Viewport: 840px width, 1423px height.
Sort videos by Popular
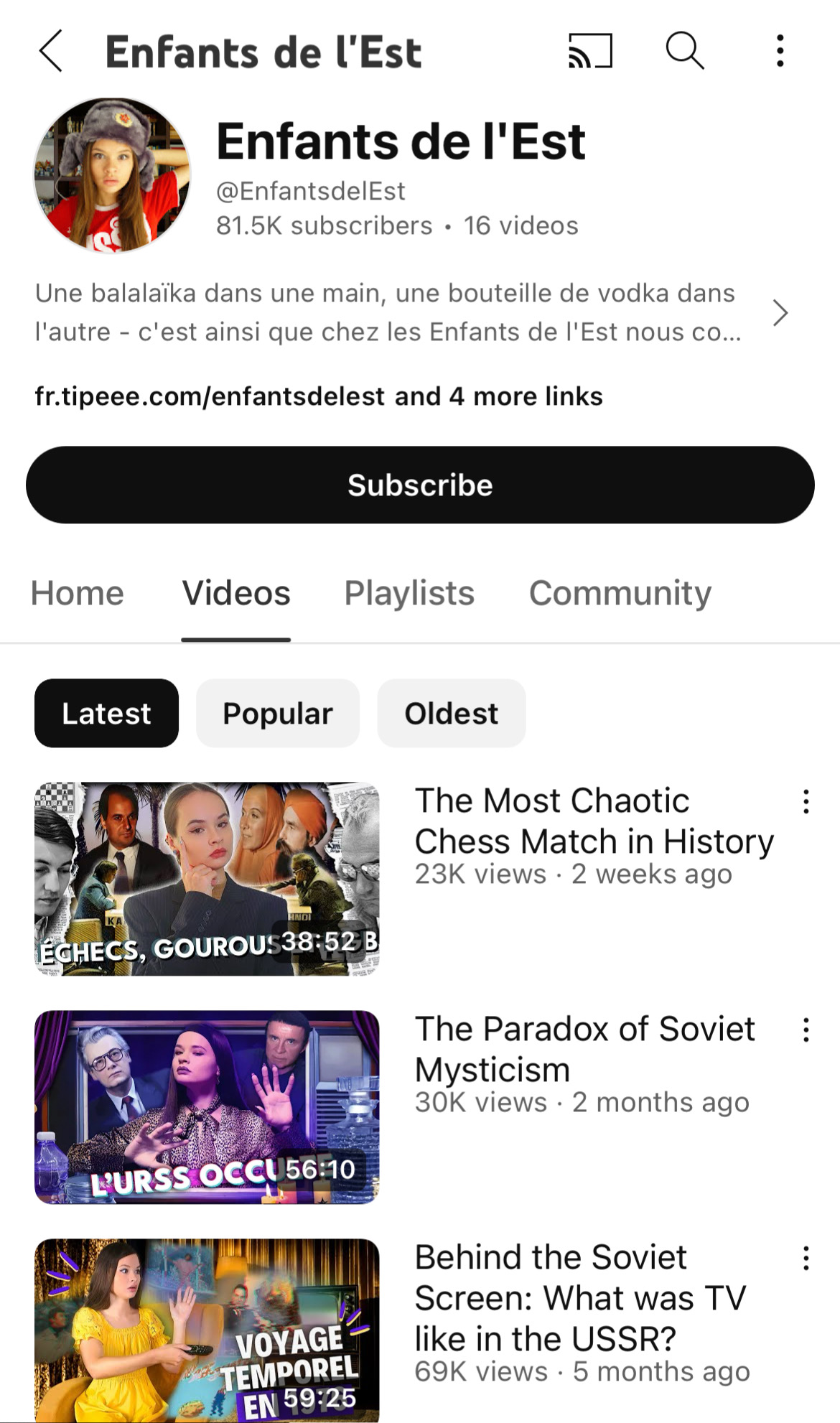278,713
